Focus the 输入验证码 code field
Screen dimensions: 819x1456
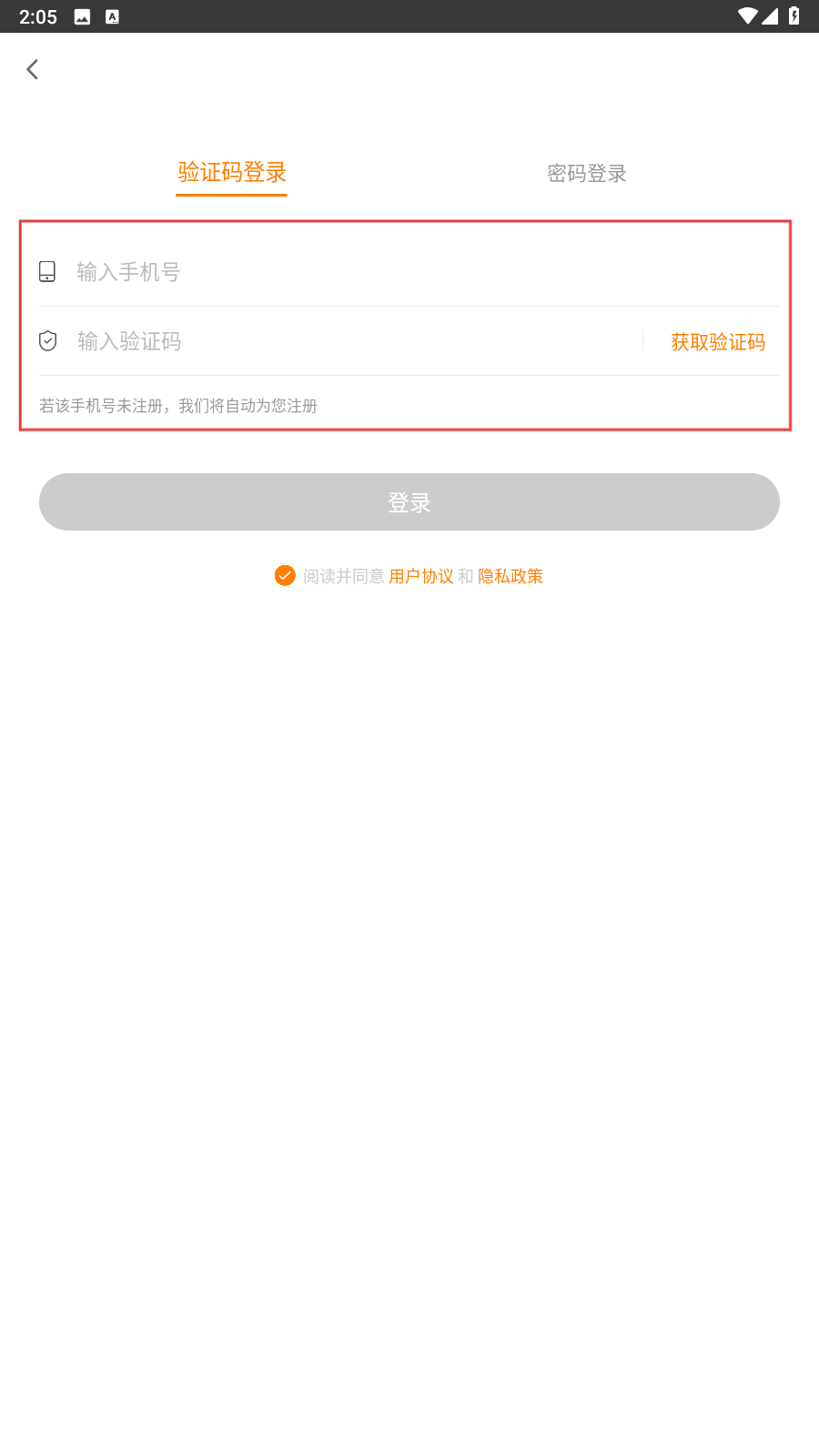click(x=346, y=341)
